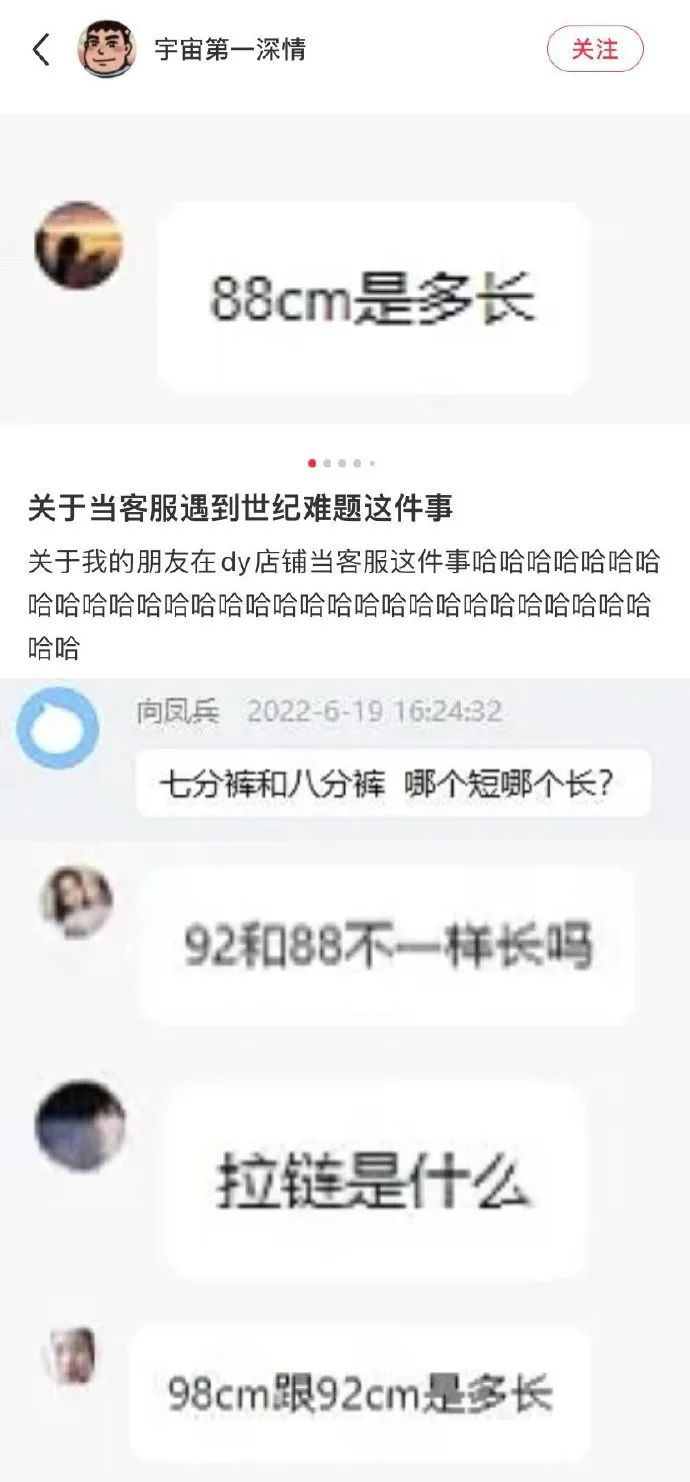Viewport: 690px width, 1482px height.
Task: Open 宇宙第一深情's profile avatar
Action: [107, 49]
